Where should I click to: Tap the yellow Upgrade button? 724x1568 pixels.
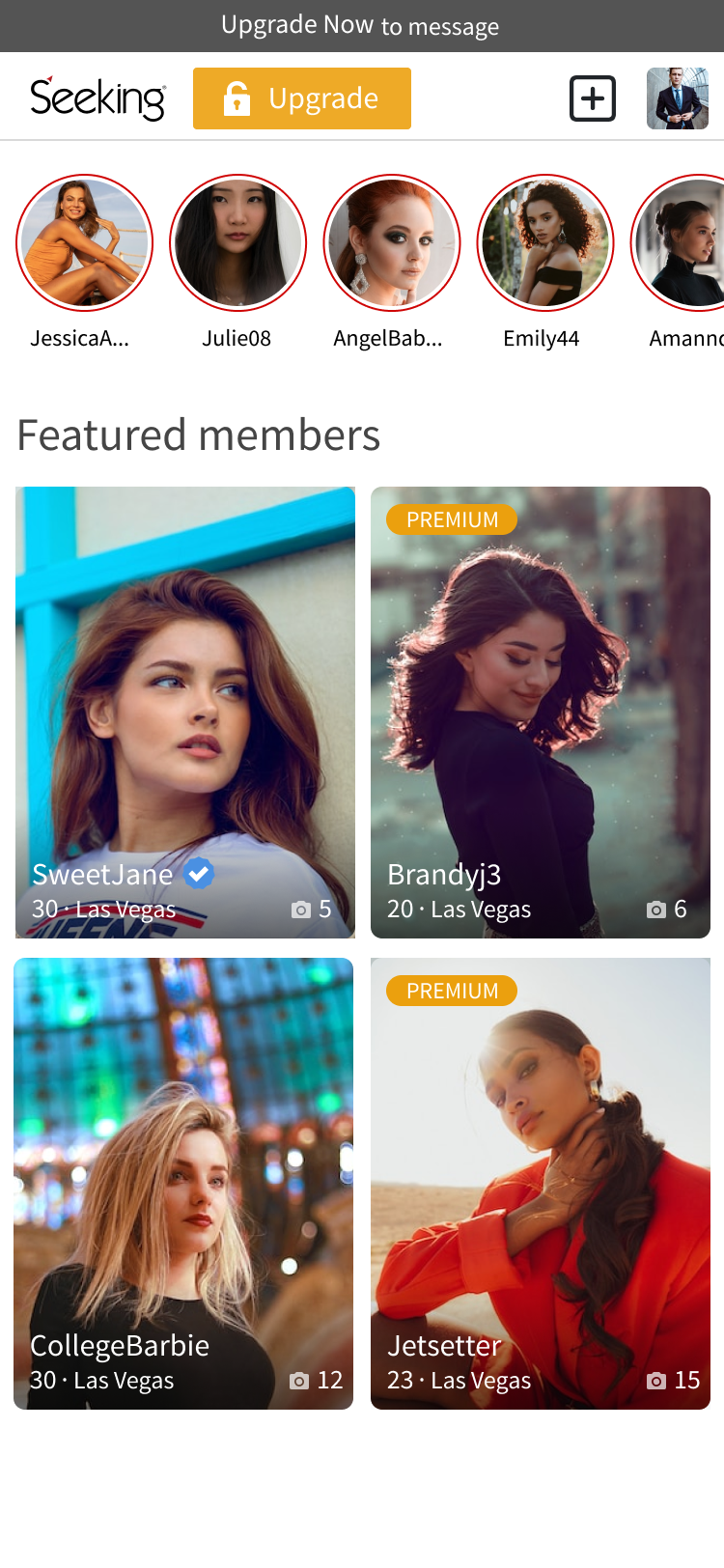(301, 98)
